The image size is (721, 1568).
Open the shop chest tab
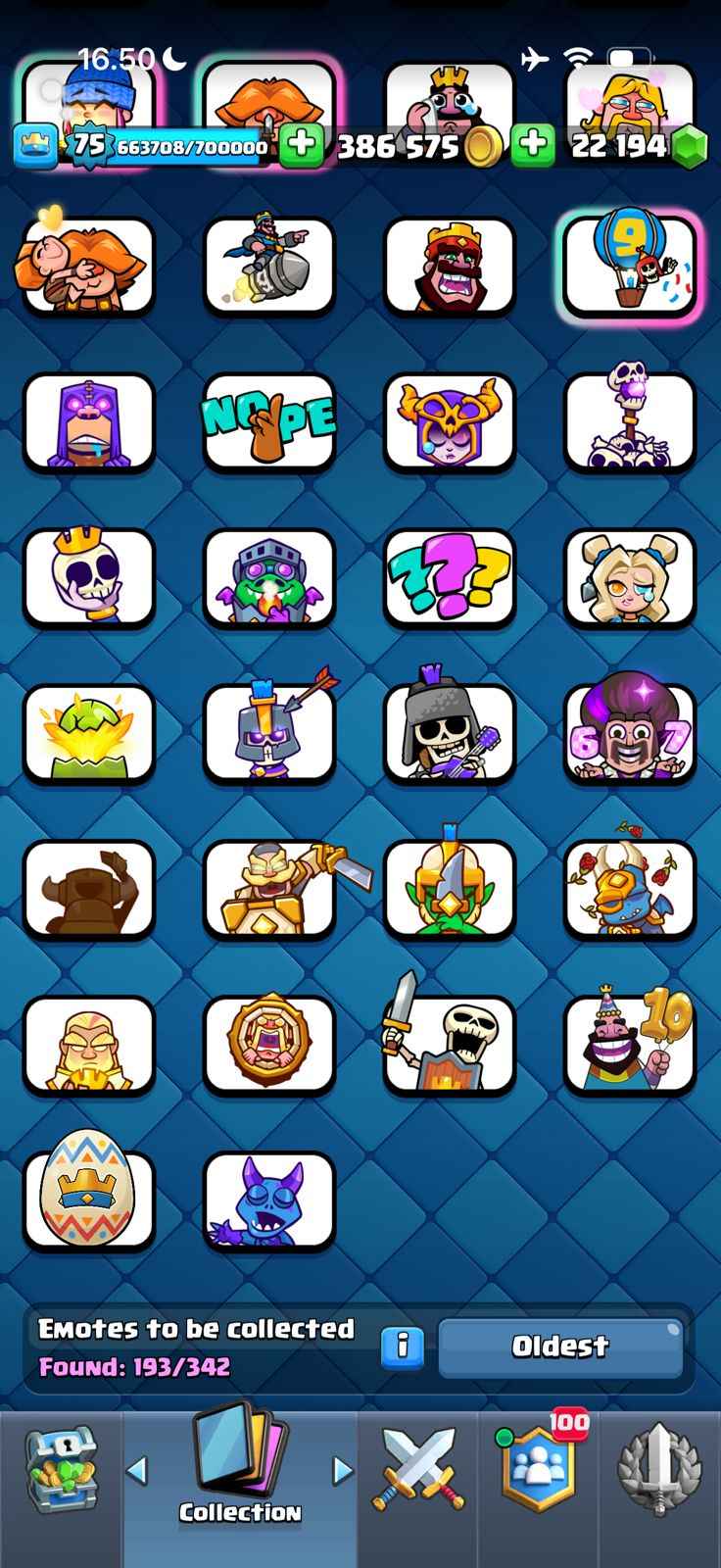(x=61, y=1472)
